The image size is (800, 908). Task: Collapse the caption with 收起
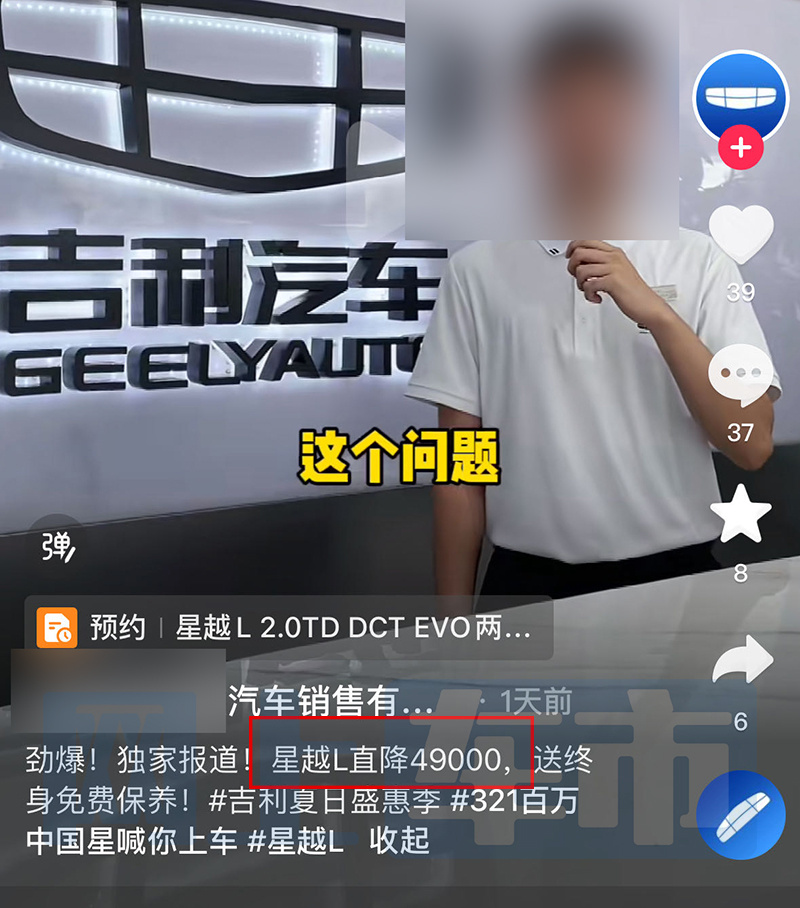[x=399, y=841]
